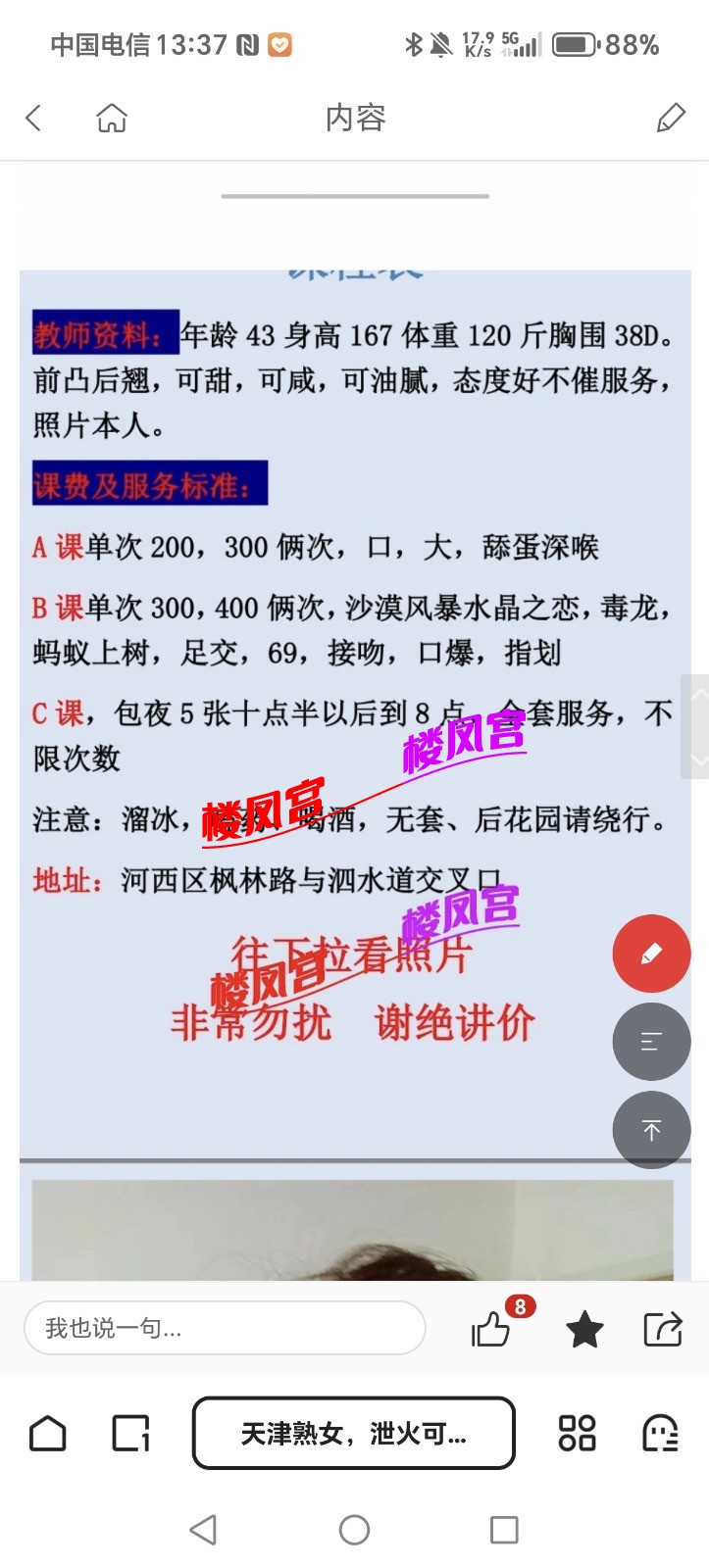Favorite this post with the star icon
The height and width of the screenshot is (1568, 709).
click(x=584, y=1330)
